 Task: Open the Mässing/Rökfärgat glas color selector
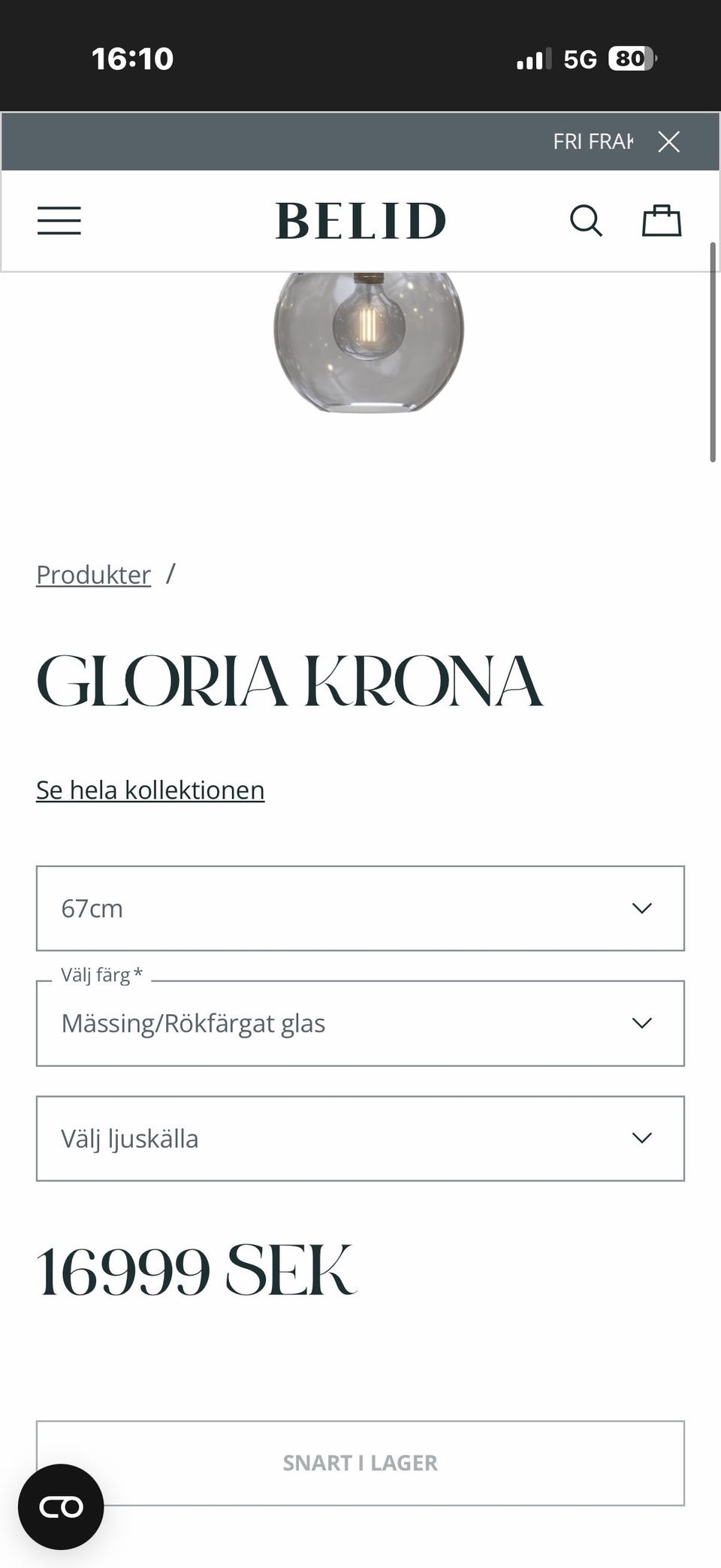coord(360,1023)
